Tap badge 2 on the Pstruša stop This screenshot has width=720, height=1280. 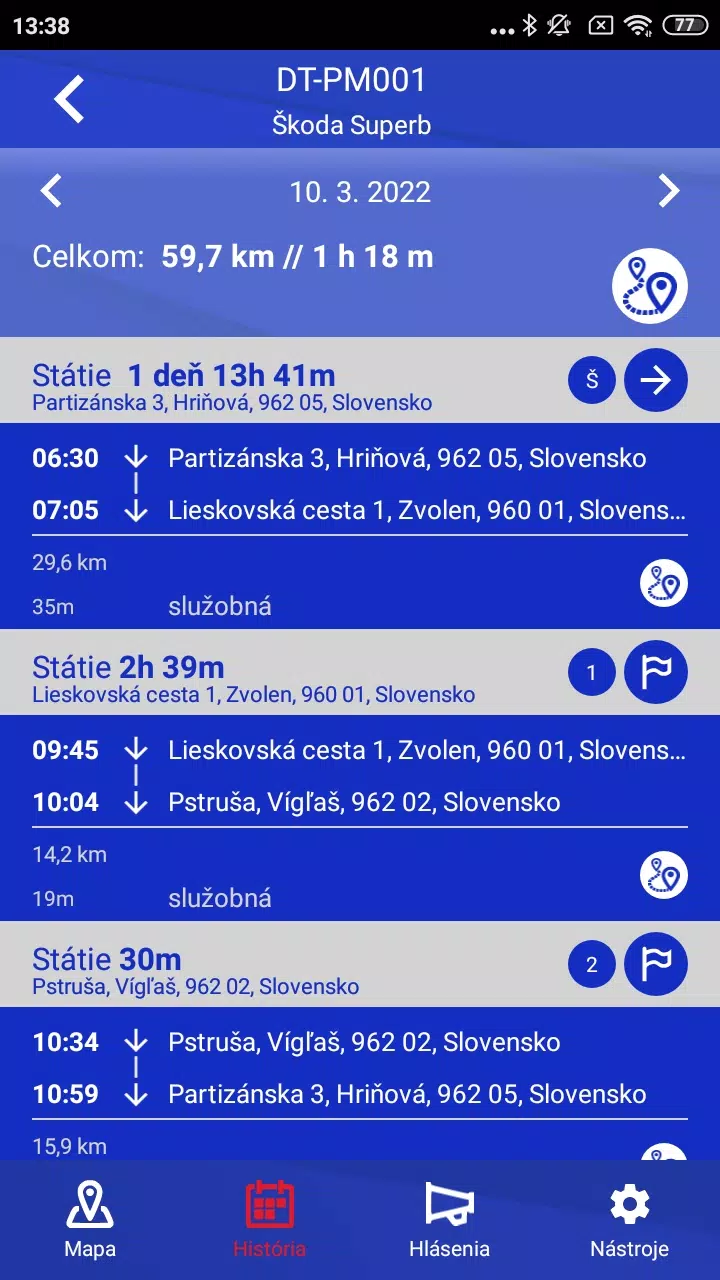pos(592,964)
